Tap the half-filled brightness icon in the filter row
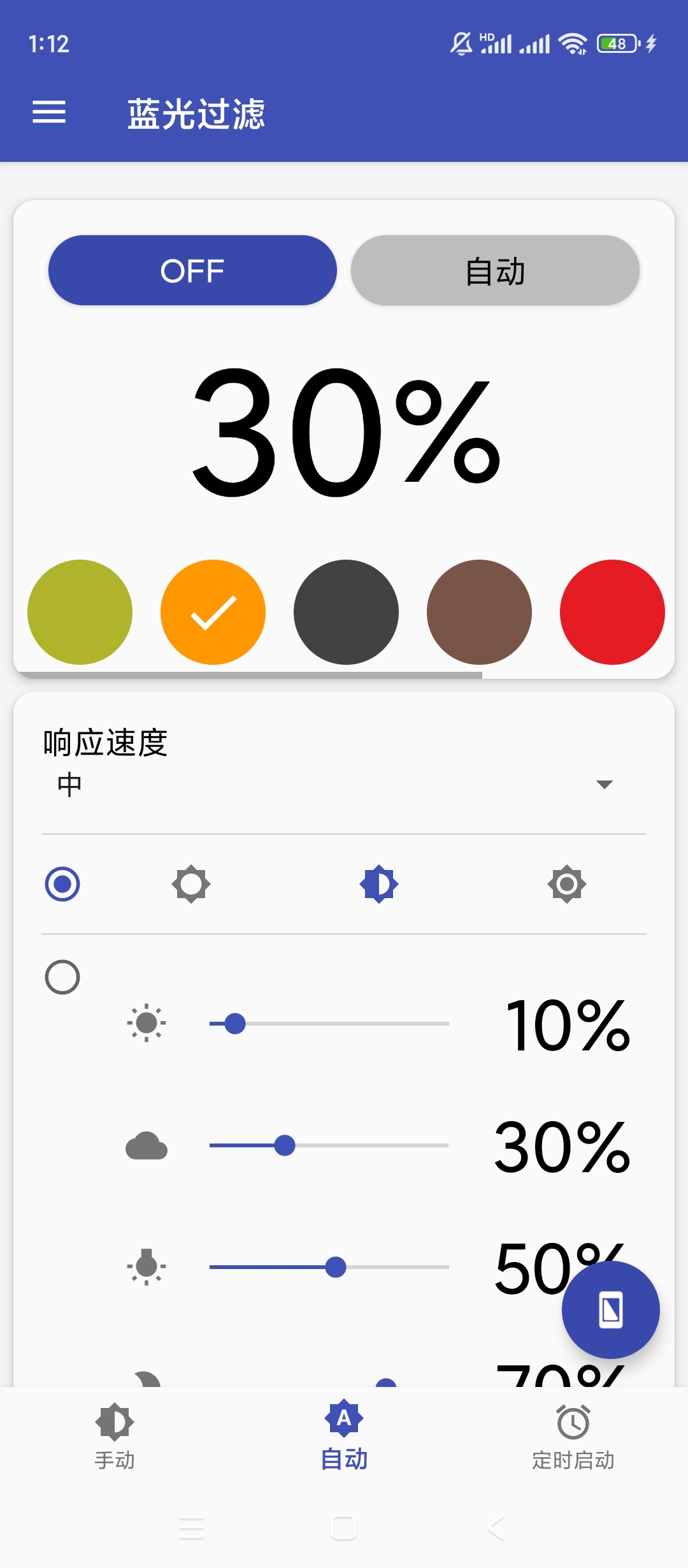The image size is (688, 1568). 378,884
